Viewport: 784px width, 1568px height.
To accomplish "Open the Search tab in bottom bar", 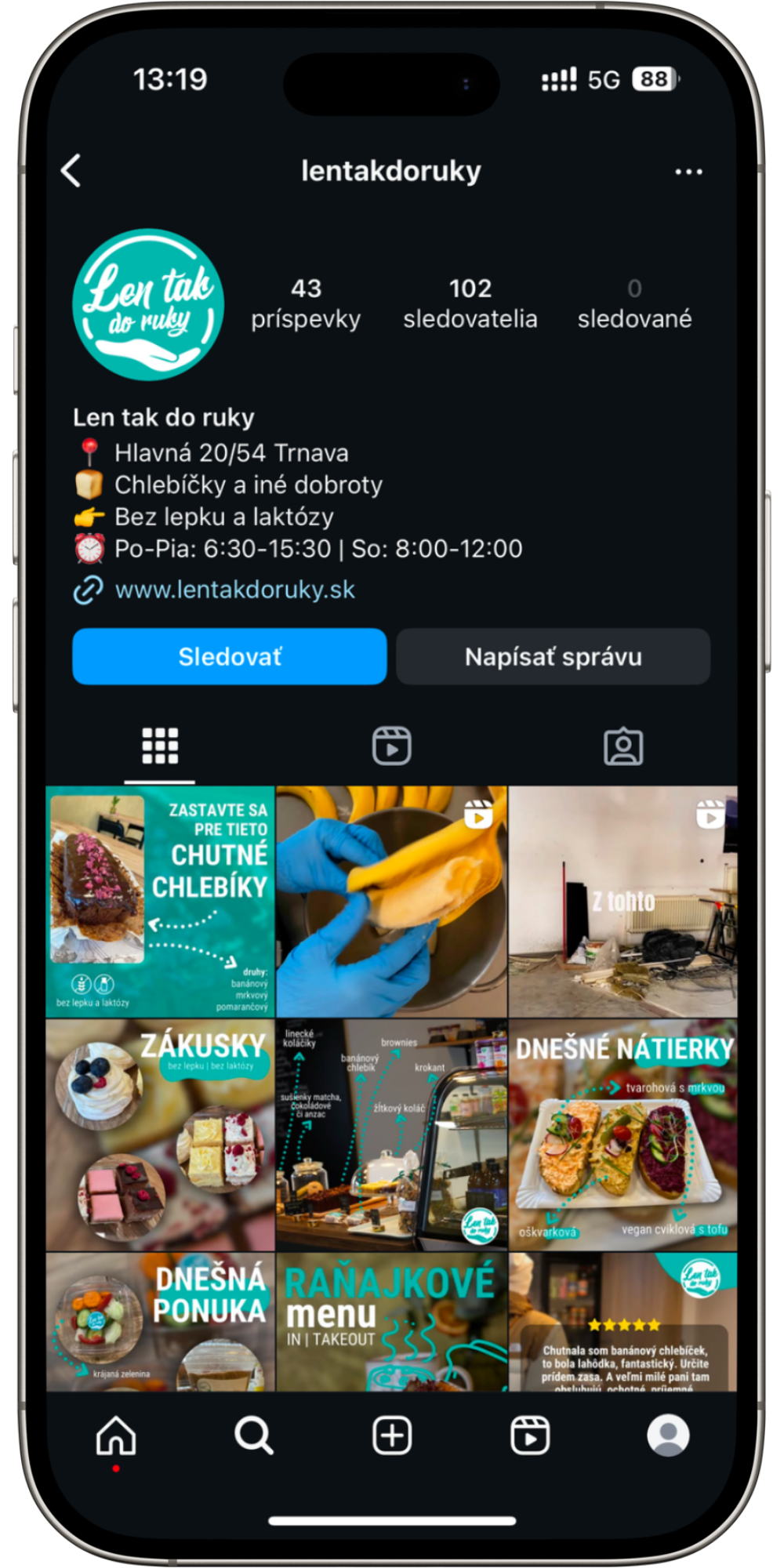I will coord(254,1436).
